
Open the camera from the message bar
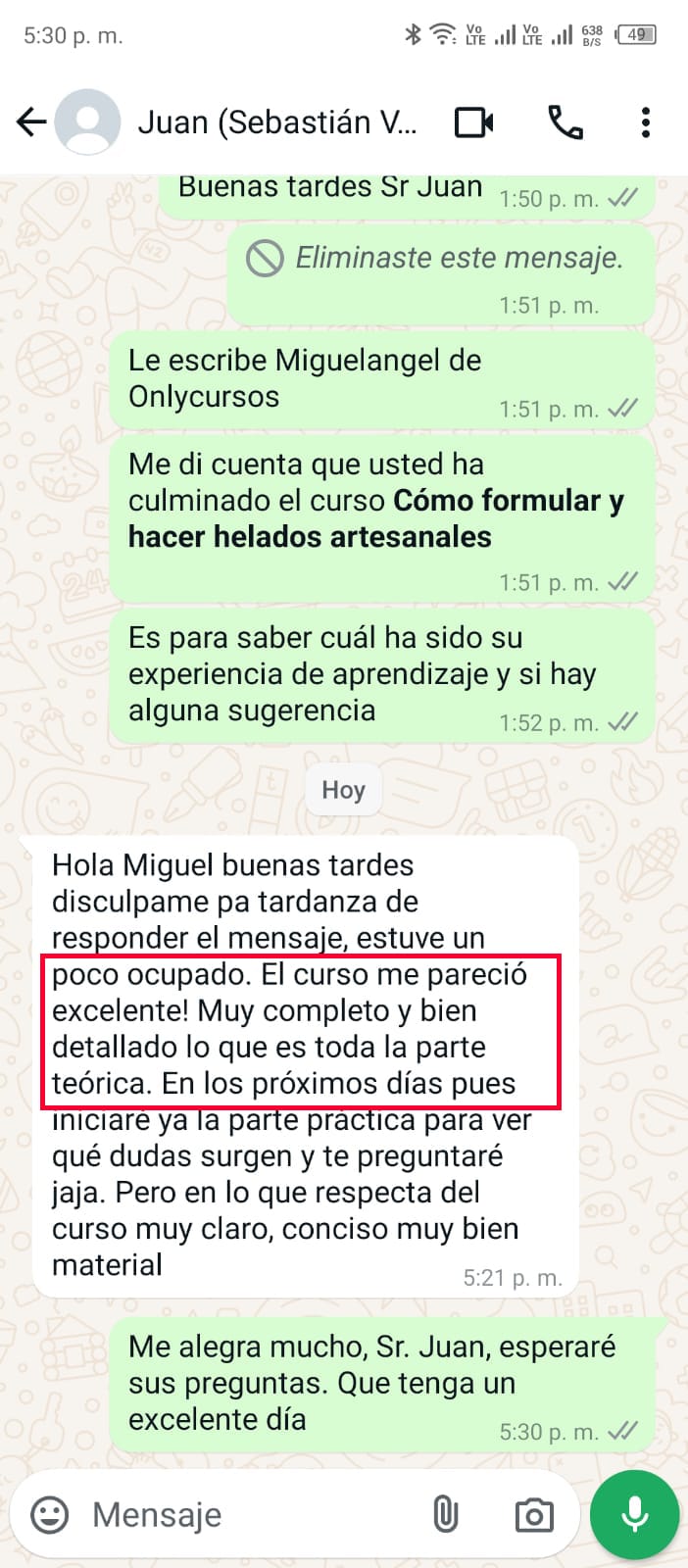tap(534, 1515)
